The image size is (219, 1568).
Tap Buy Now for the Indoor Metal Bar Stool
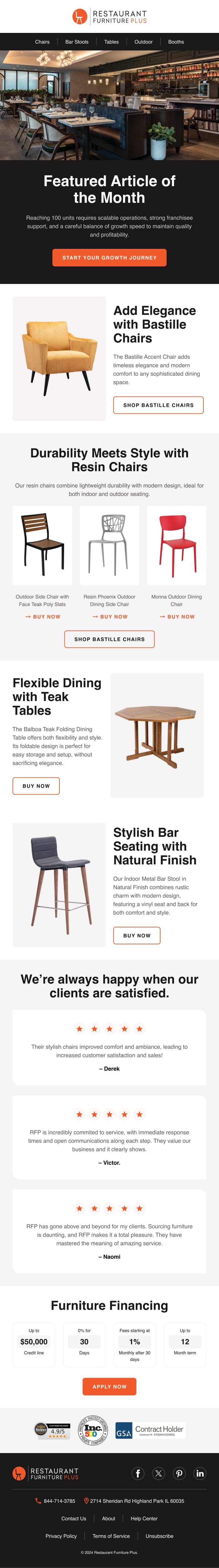point(137,936)
